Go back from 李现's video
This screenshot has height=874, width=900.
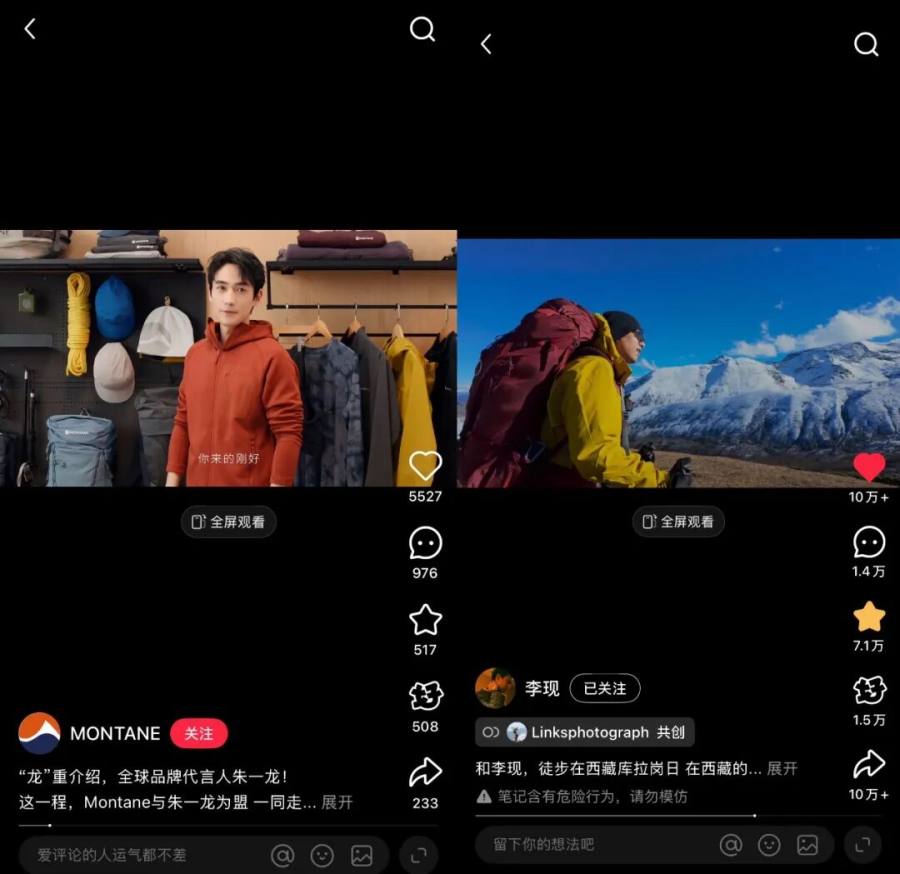[486, 44]
